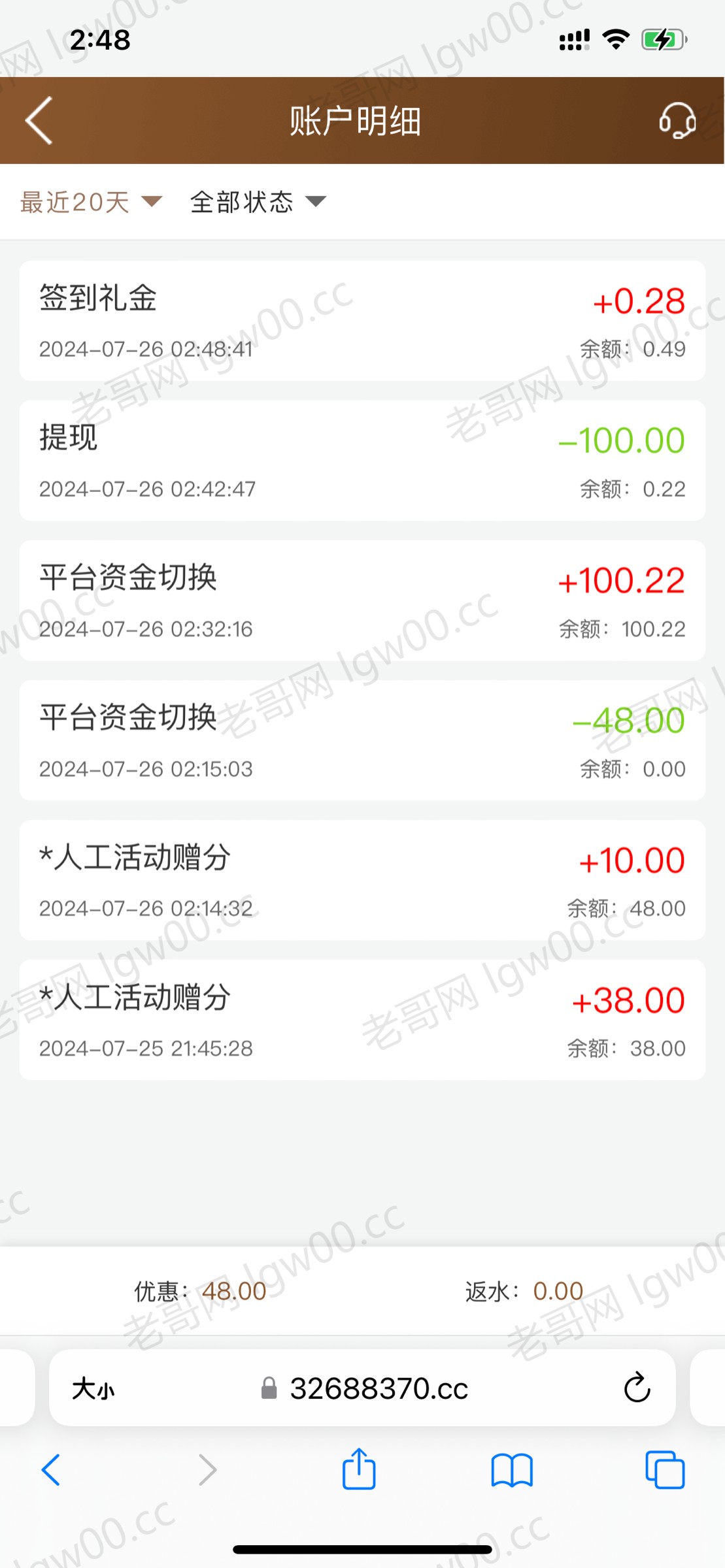Open the 提现 -100.00 record

pyautogui.click(x=362, y=461)
